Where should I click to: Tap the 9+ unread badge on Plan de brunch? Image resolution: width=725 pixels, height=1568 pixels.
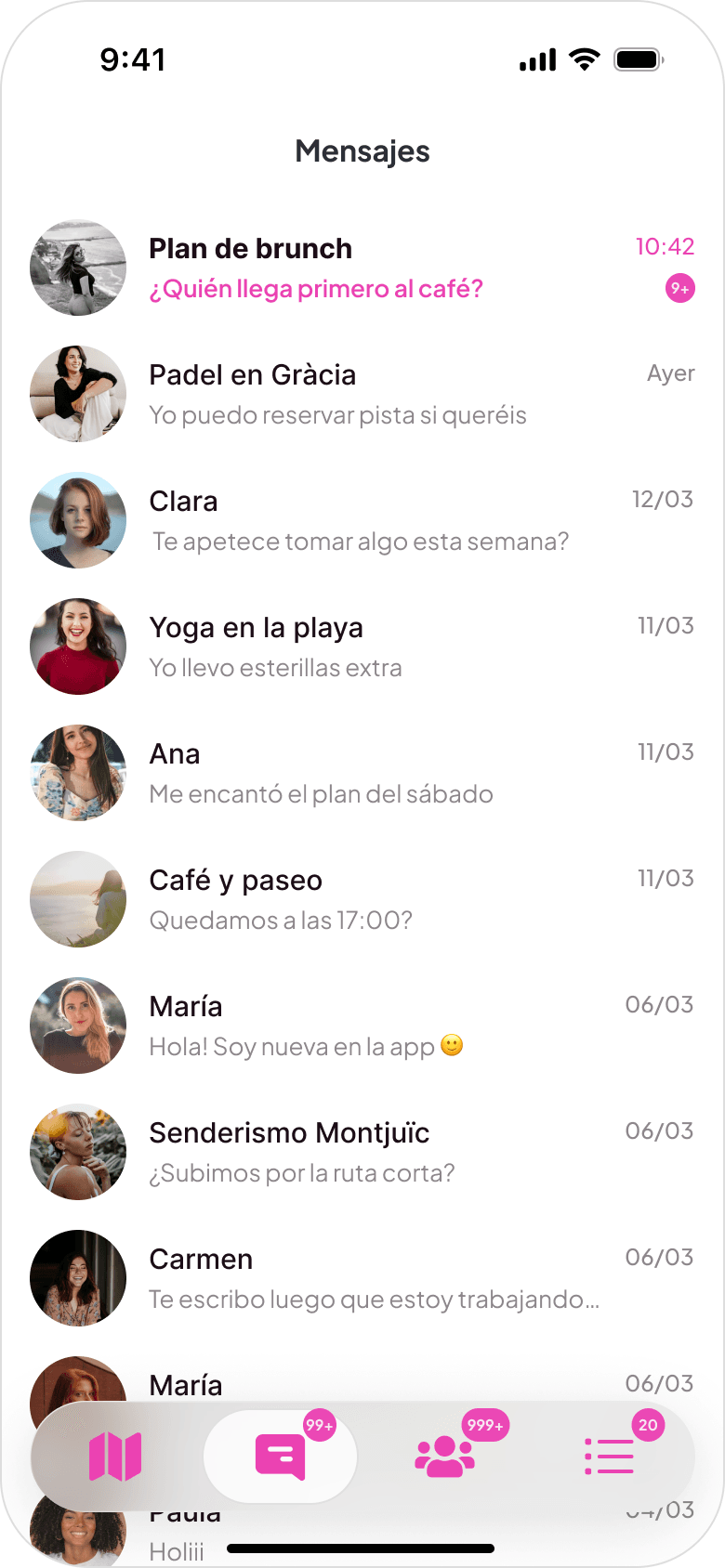point(678,289)
